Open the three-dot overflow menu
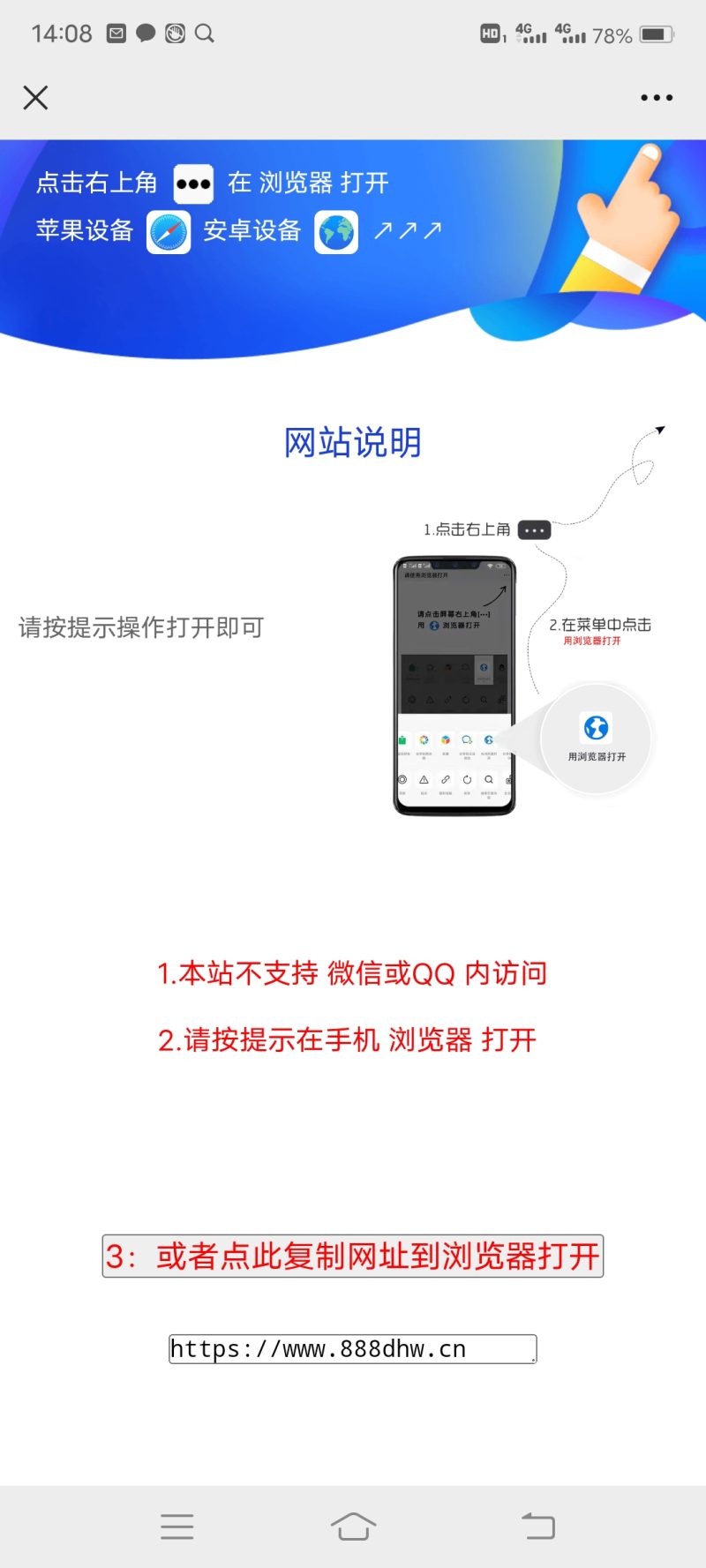The image size is (706, 1568). coord(657,98)
